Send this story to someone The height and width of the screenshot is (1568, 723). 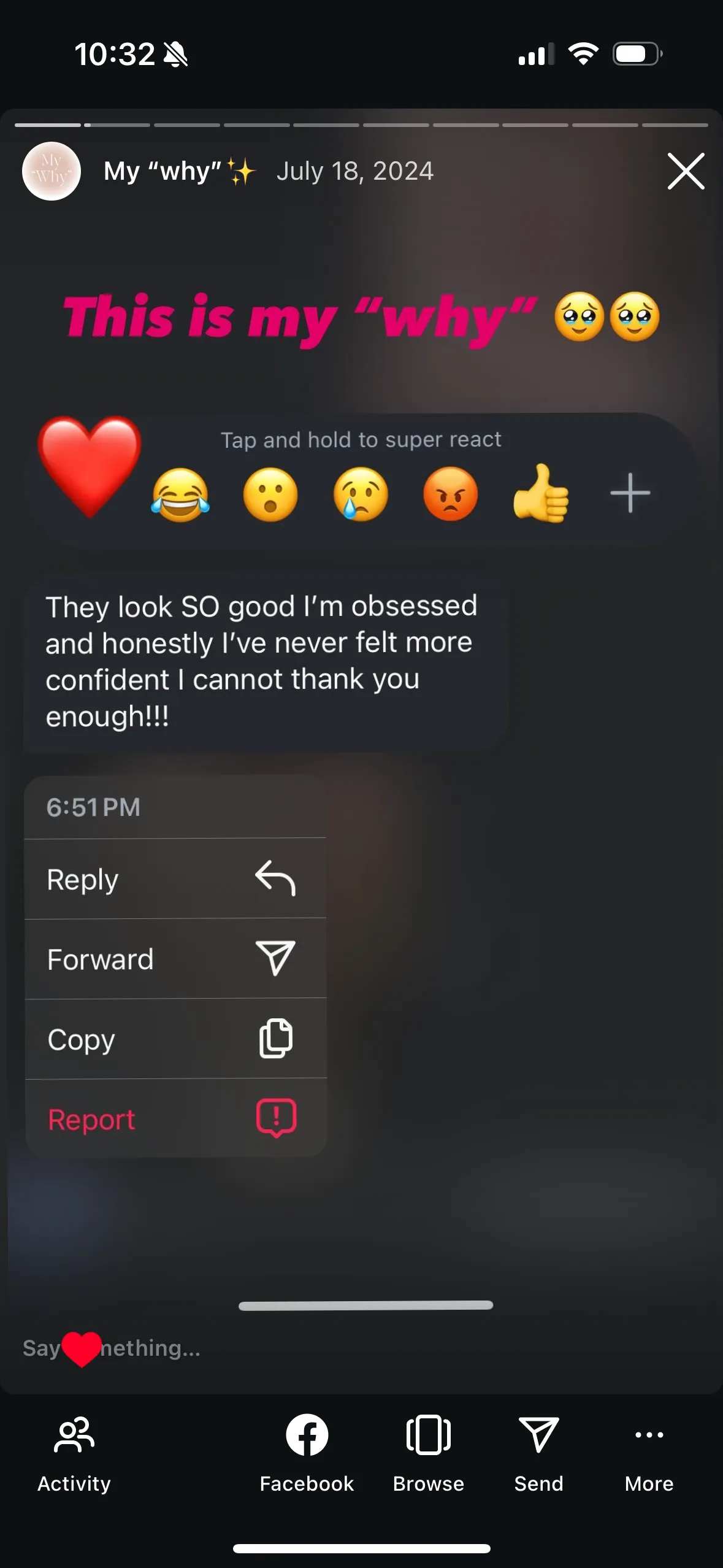(x=538, y=1454)
